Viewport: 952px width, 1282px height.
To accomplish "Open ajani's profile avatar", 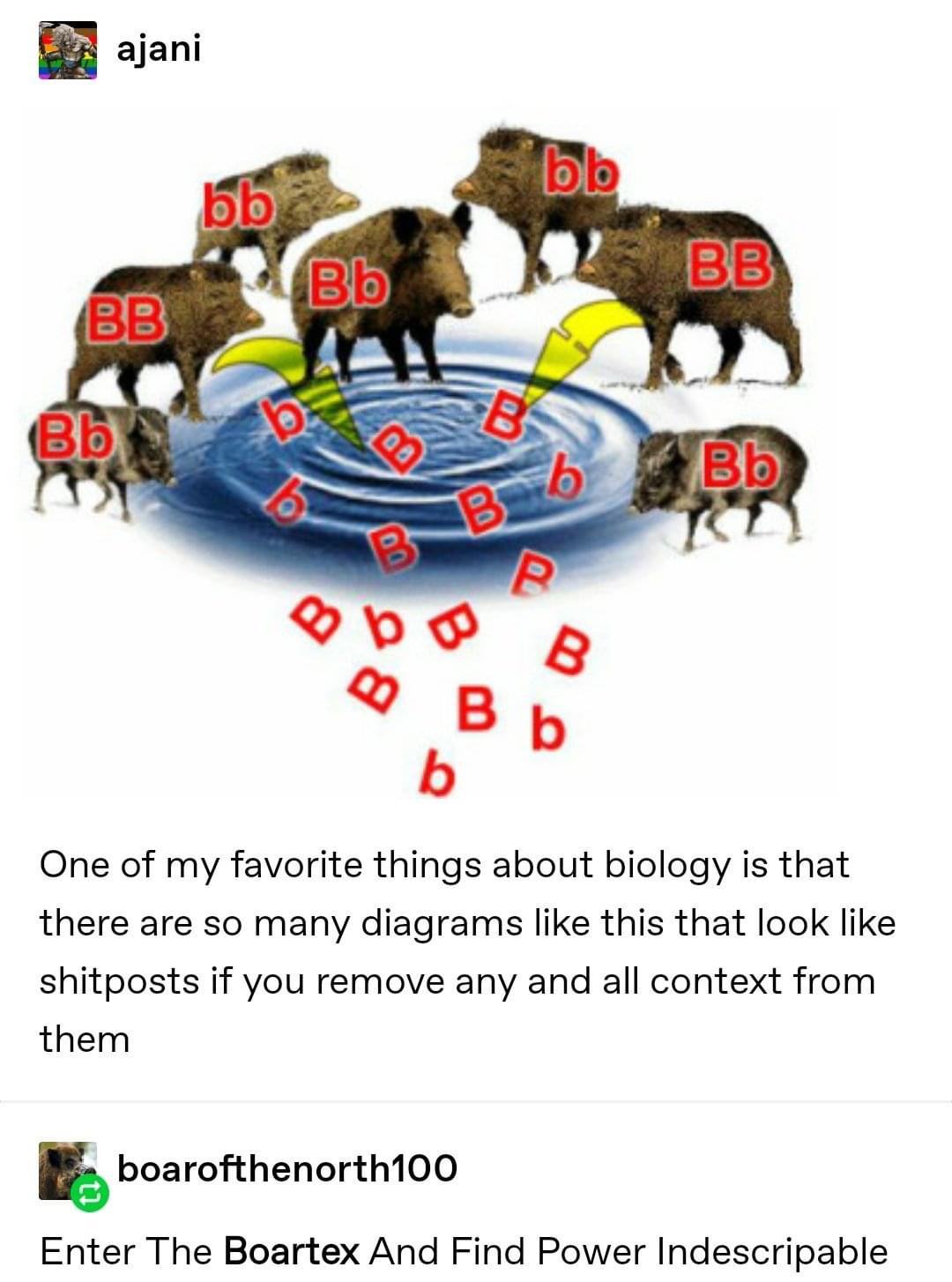I will pos(68,50).
